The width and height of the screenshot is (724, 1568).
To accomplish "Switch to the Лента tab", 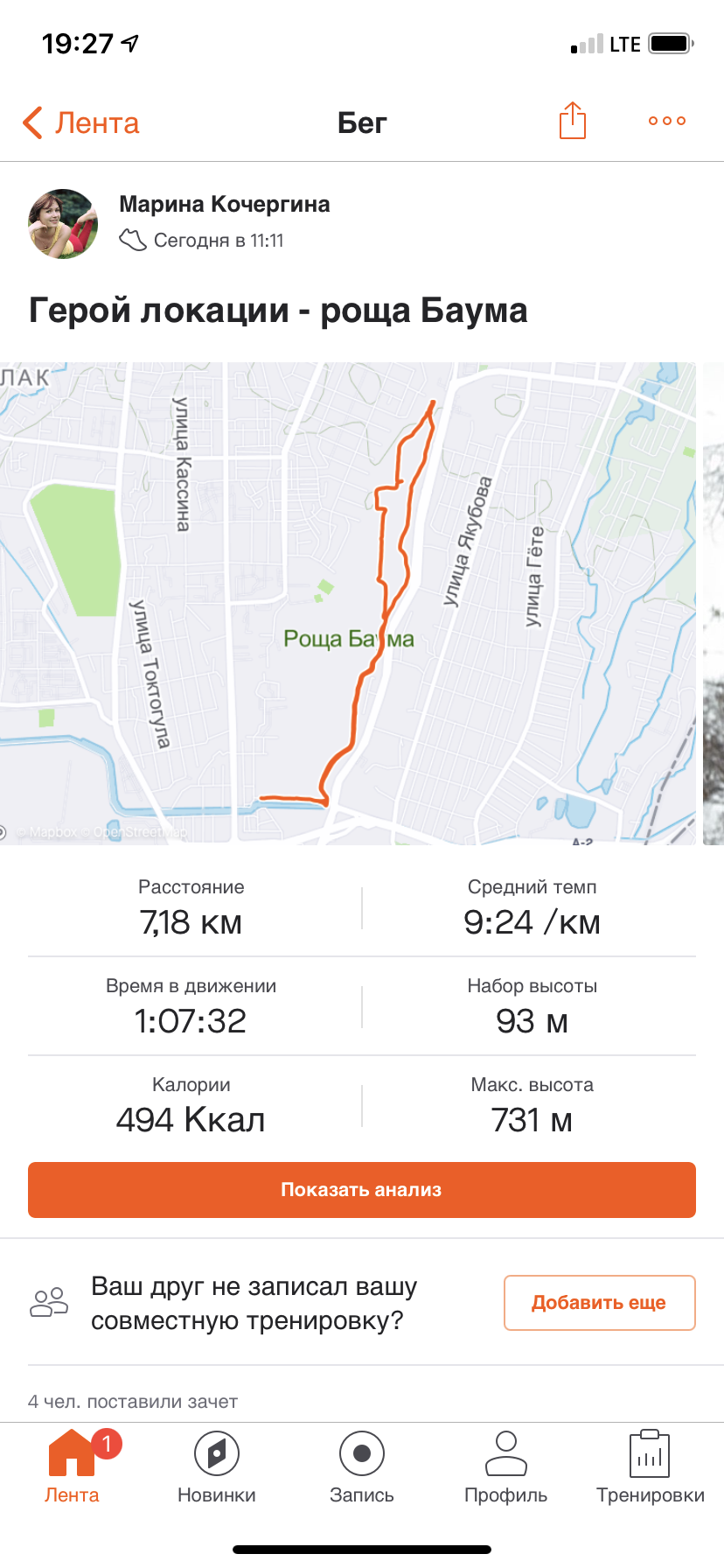I will pyautogui.click(x=72, y=1466).
